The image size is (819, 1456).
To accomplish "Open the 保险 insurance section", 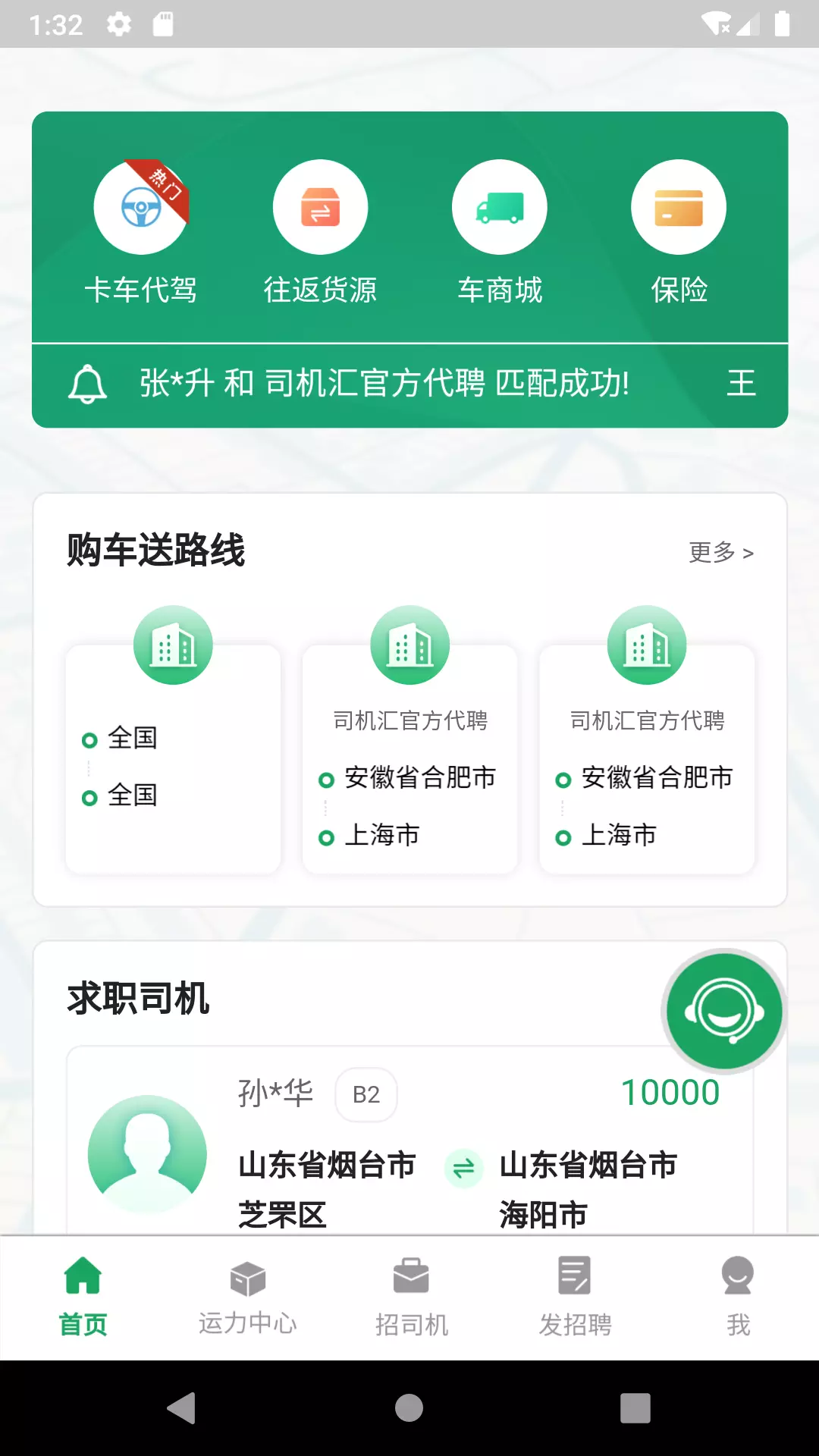I will pos(679,233).
